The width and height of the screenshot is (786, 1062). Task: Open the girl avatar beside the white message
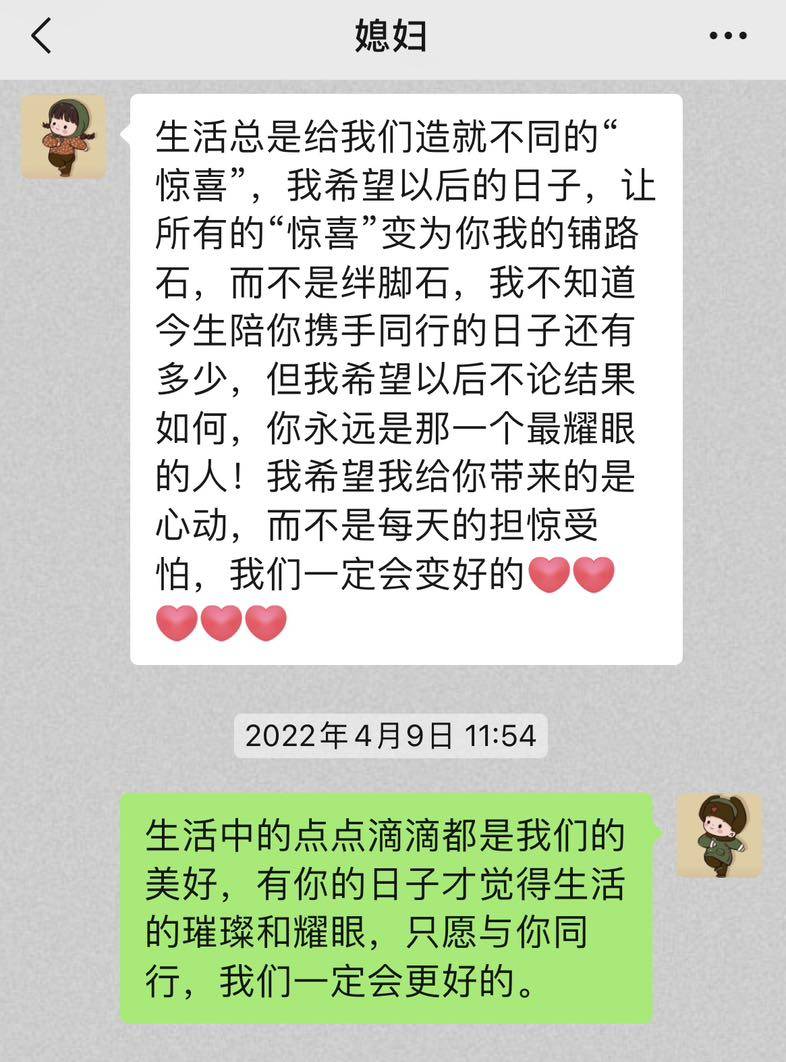click(x=63, y=137)
